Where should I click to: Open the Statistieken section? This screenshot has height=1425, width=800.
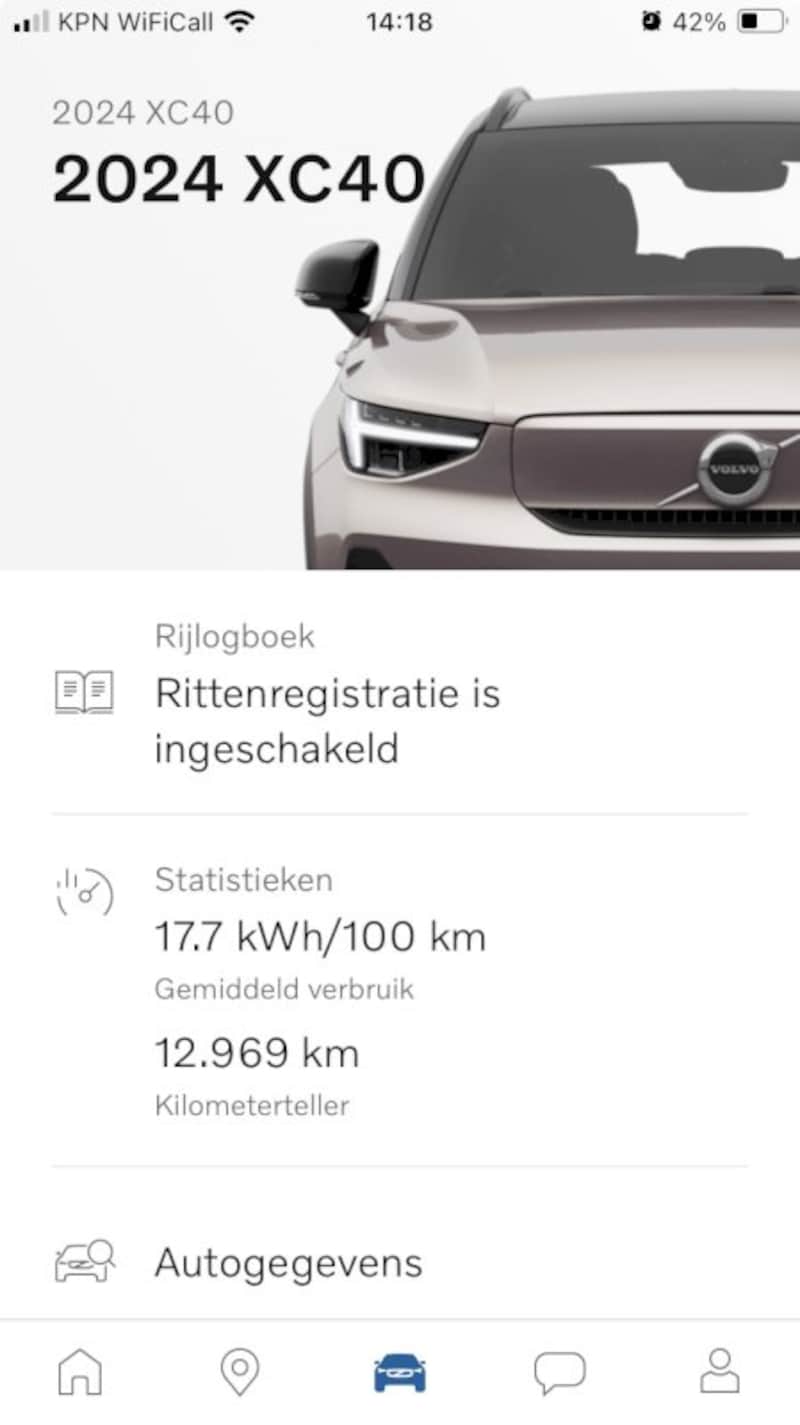(400, 990)
